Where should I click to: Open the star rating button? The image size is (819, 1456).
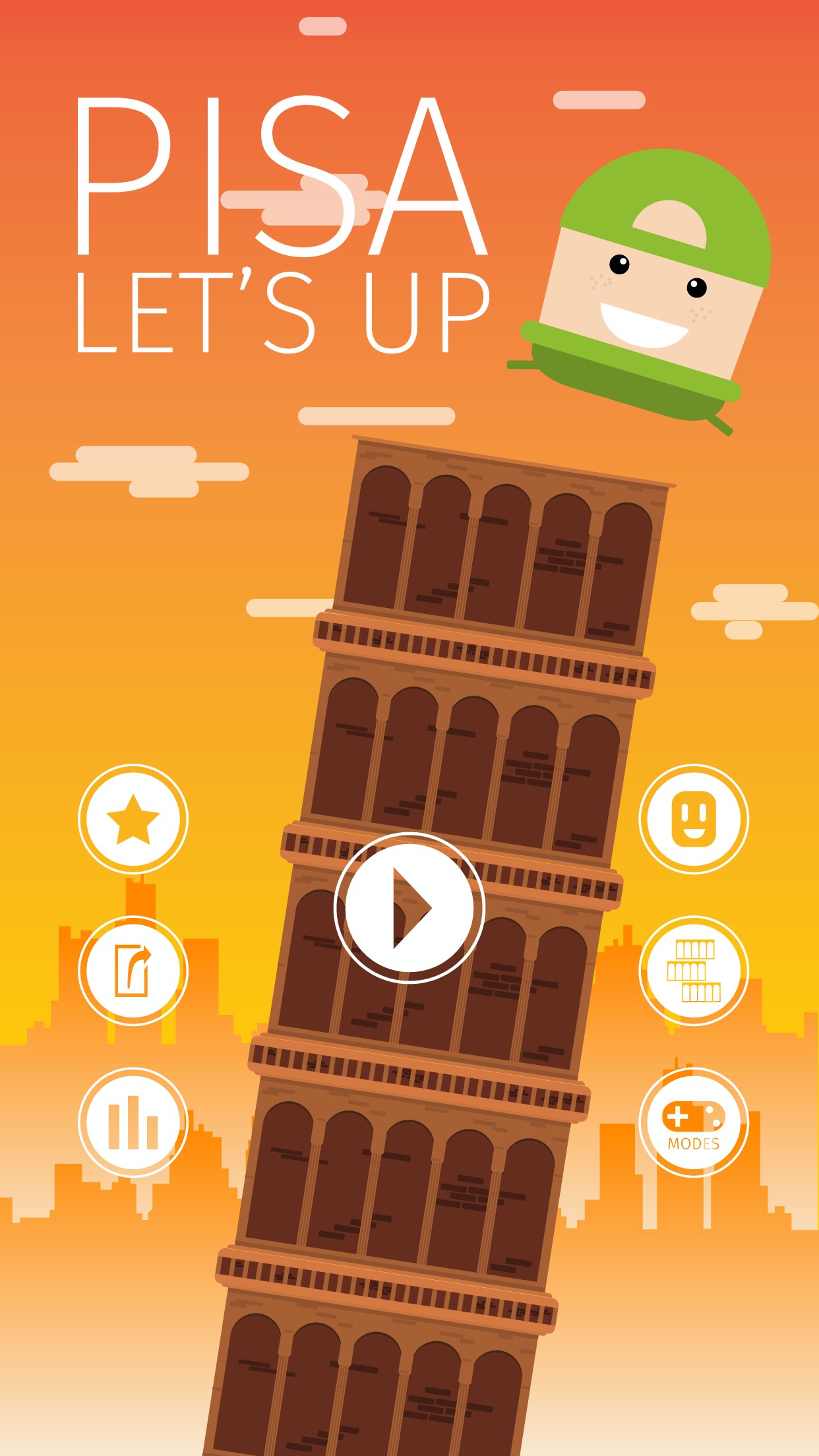[x=133, y=819]
